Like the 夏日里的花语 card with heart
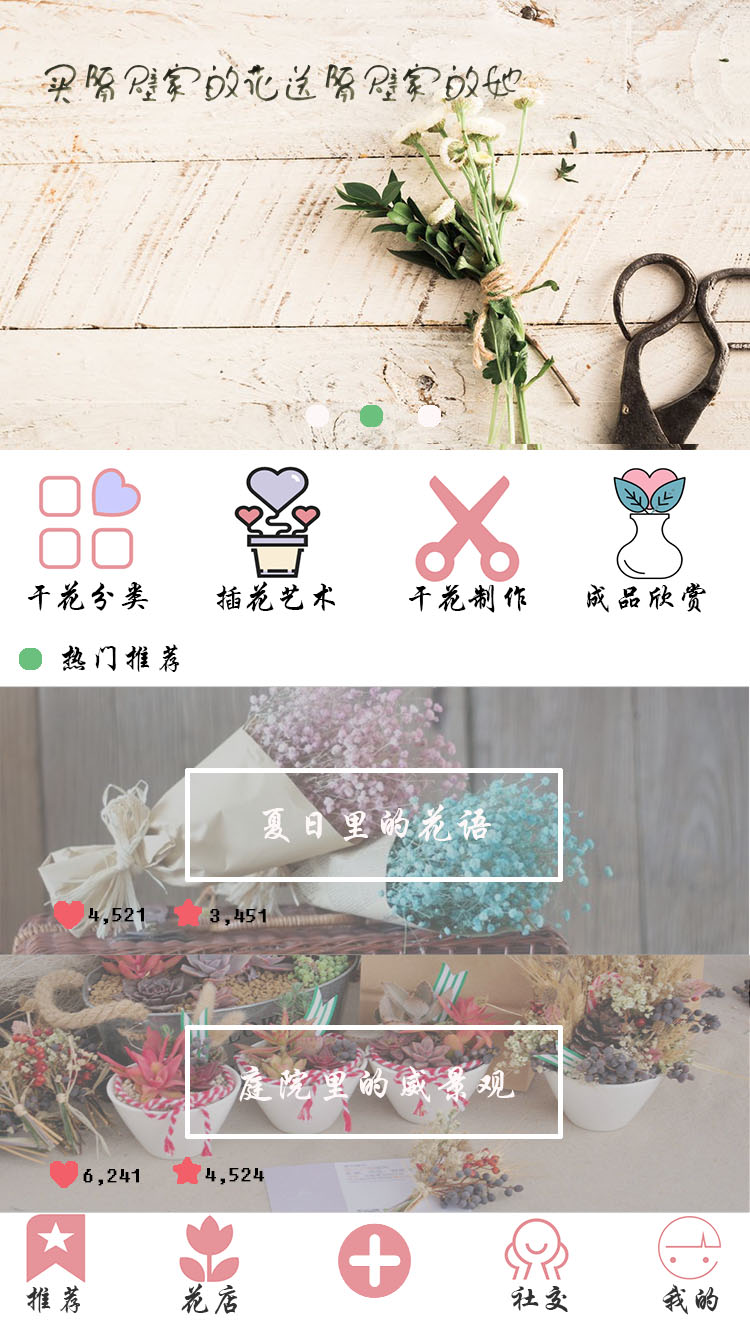750x1334 pixels. (69, 914)
